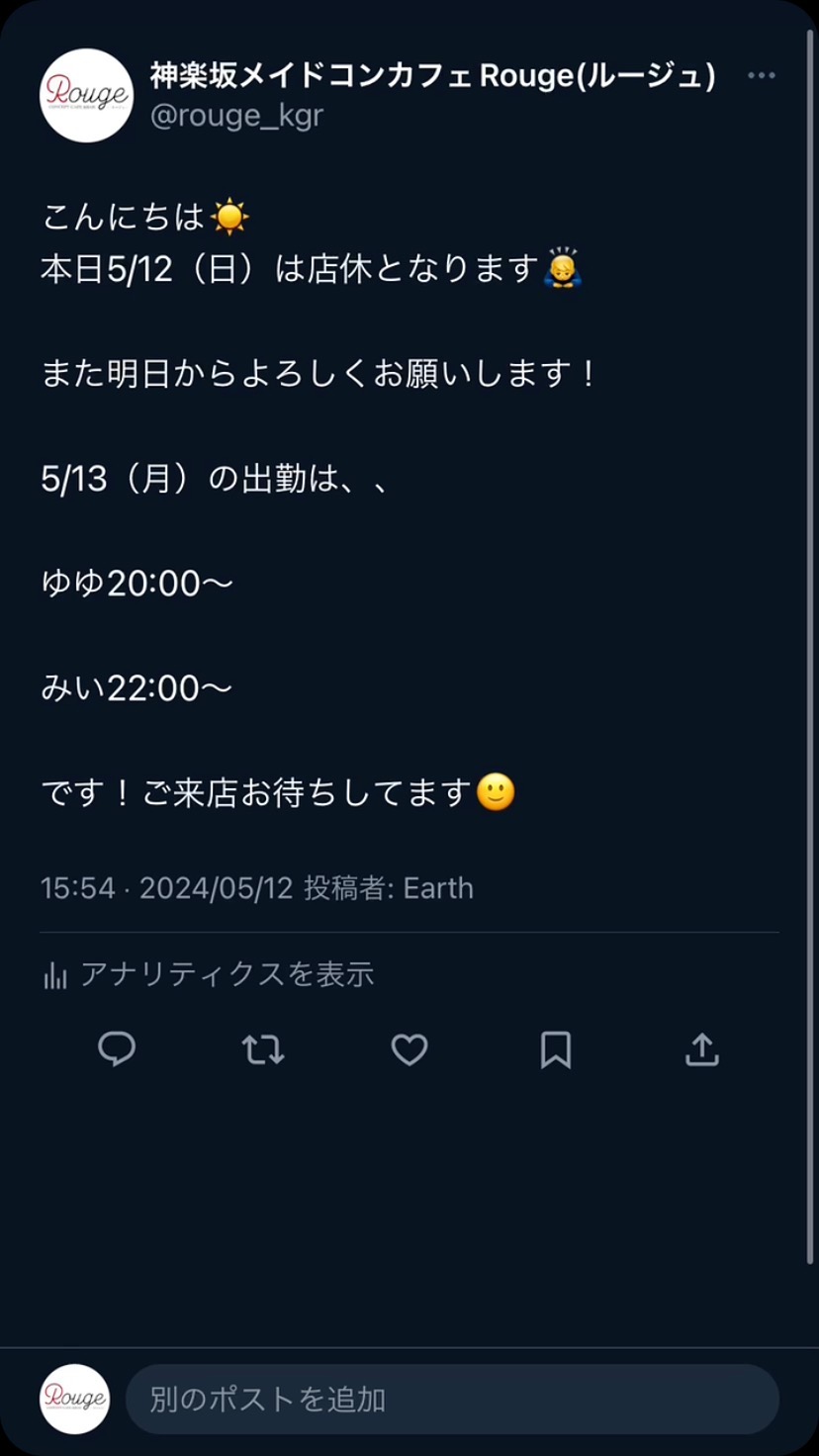
Task: Reply to this post
Action: pyautogui.click(x=117, y=1049)
